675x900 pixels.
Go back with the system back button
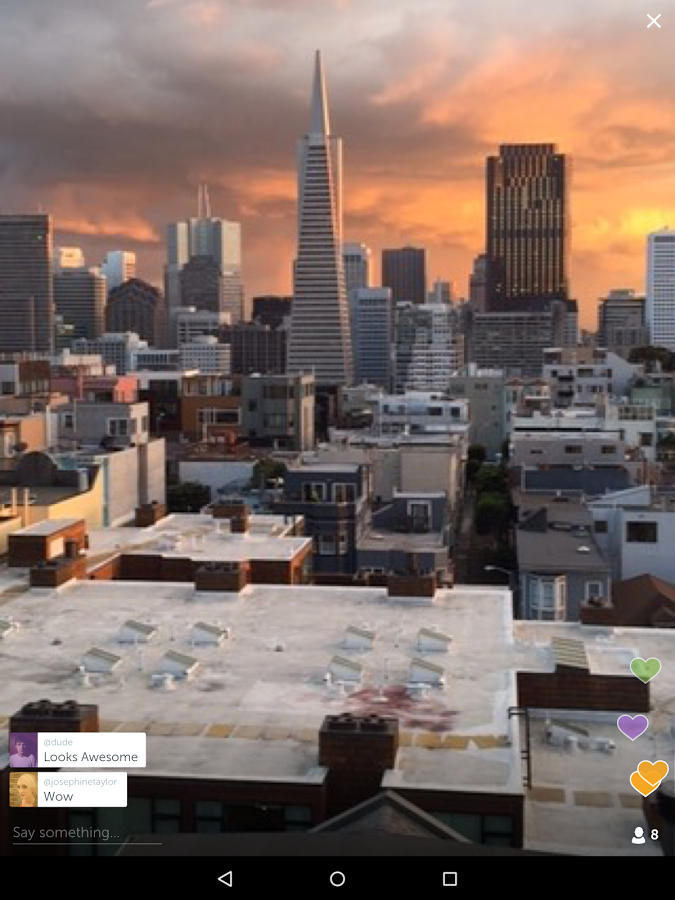coord(225,878)
